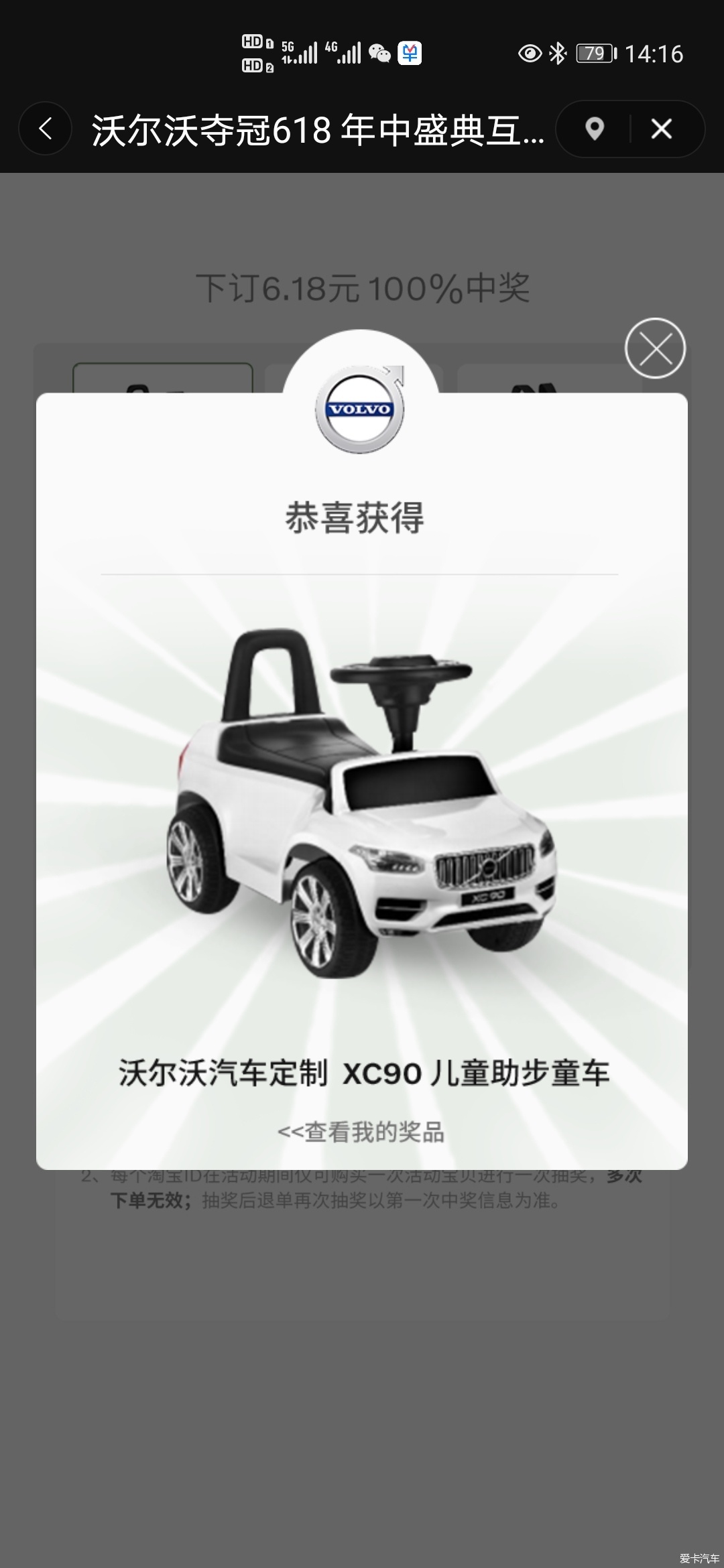Close the mini program with the X
This screenshot has height=1568, width=724.
661,129
